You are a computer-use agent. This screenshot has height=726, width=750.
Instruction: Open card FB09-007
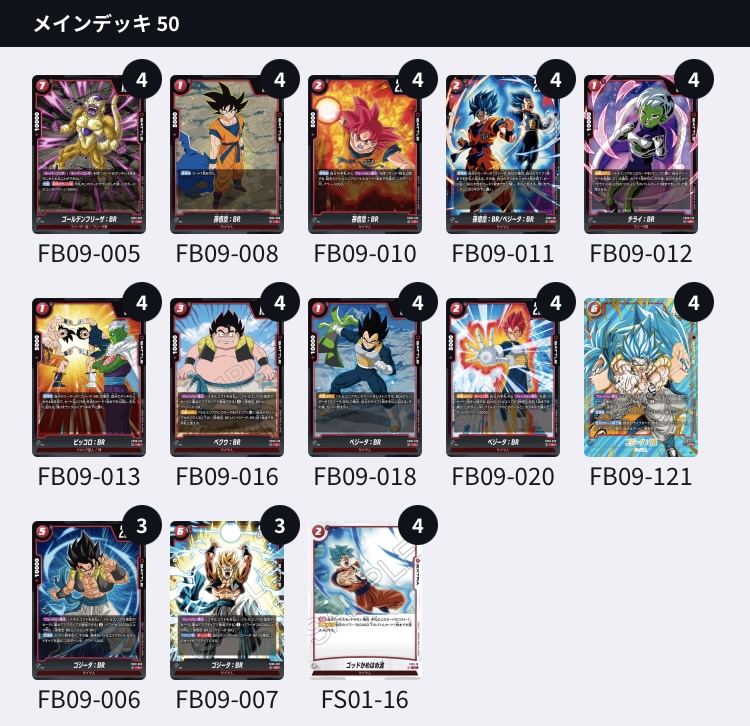[x=226, y=600]
